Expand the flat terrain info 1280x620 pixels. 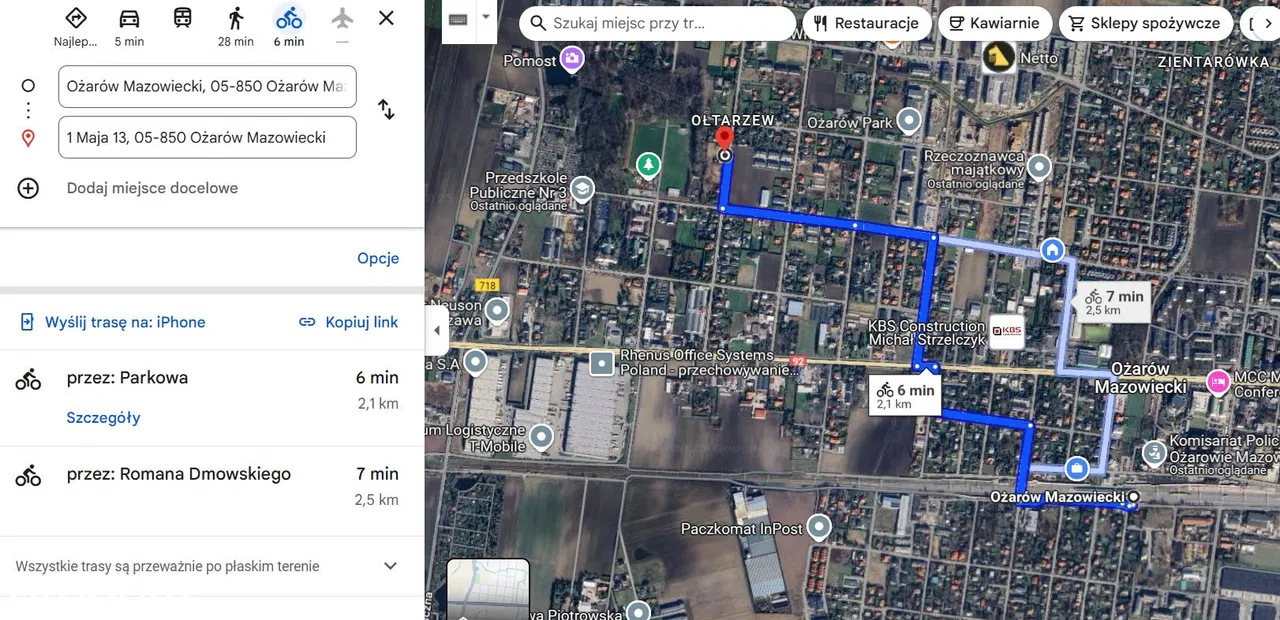point(390,566)
